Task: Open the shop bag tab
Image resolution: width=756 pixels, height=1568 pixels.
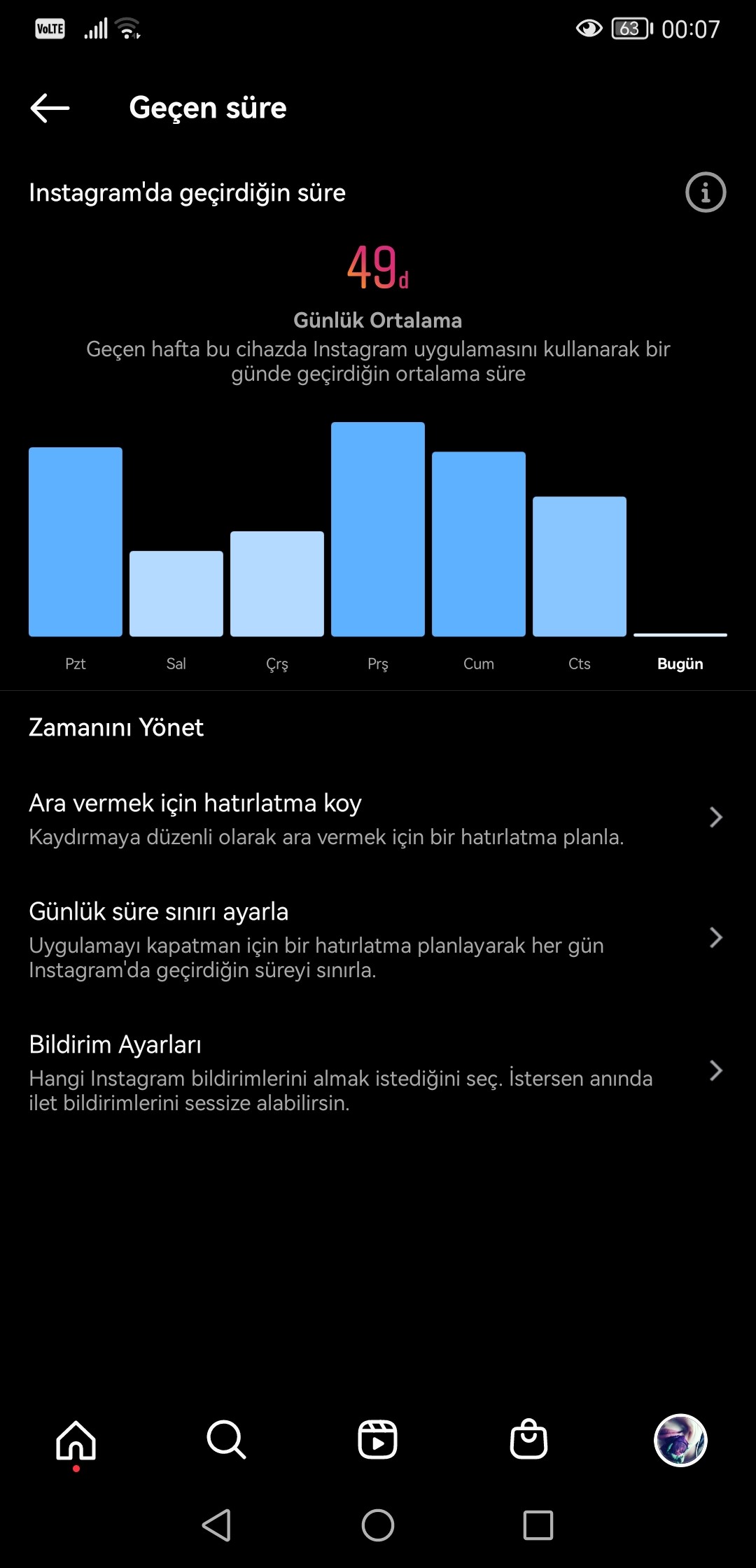Action: pos(529,1439)
